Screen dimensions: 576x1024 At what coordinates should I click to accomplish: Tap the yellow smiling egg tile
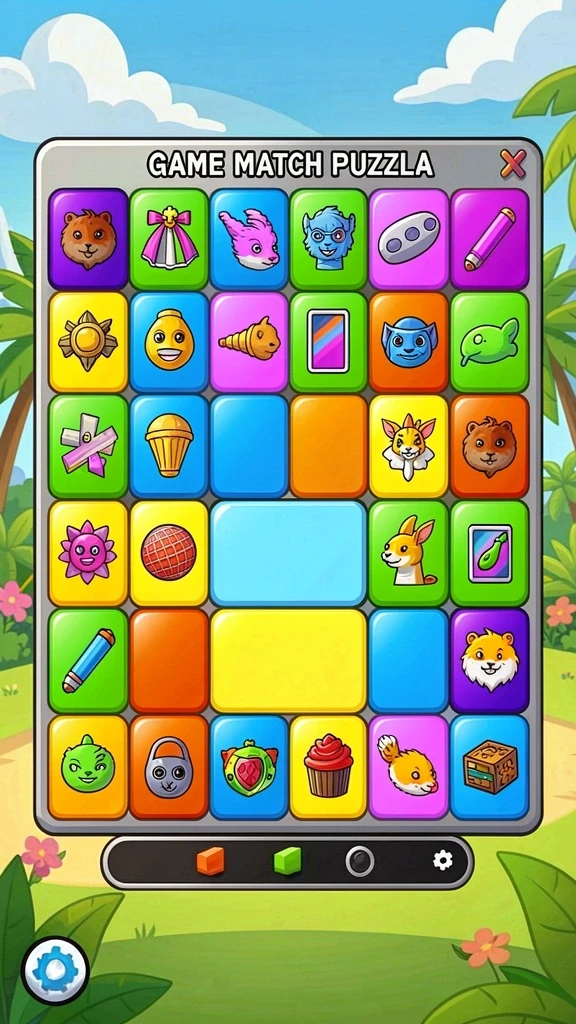[168, 341]
